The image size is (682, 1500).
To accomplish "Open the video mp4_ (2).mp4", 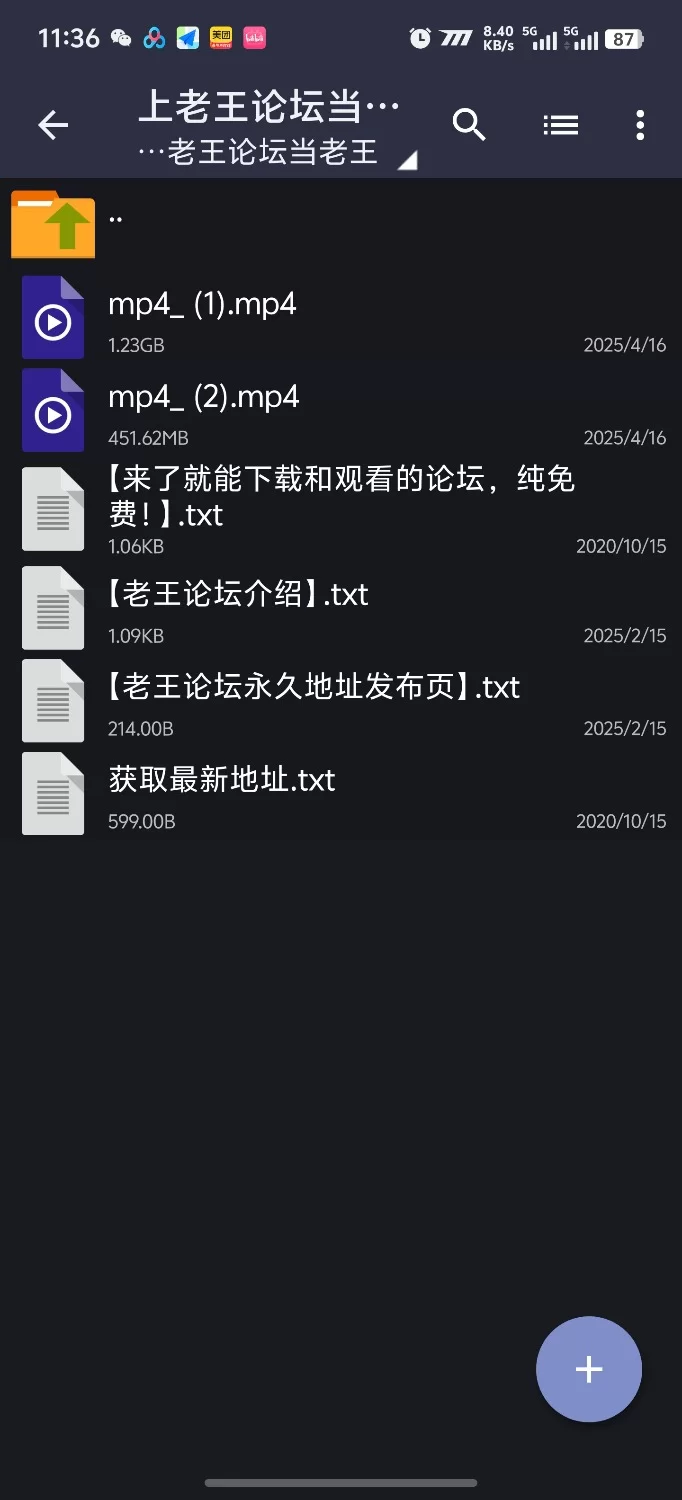I will click(x=341, y=409).
